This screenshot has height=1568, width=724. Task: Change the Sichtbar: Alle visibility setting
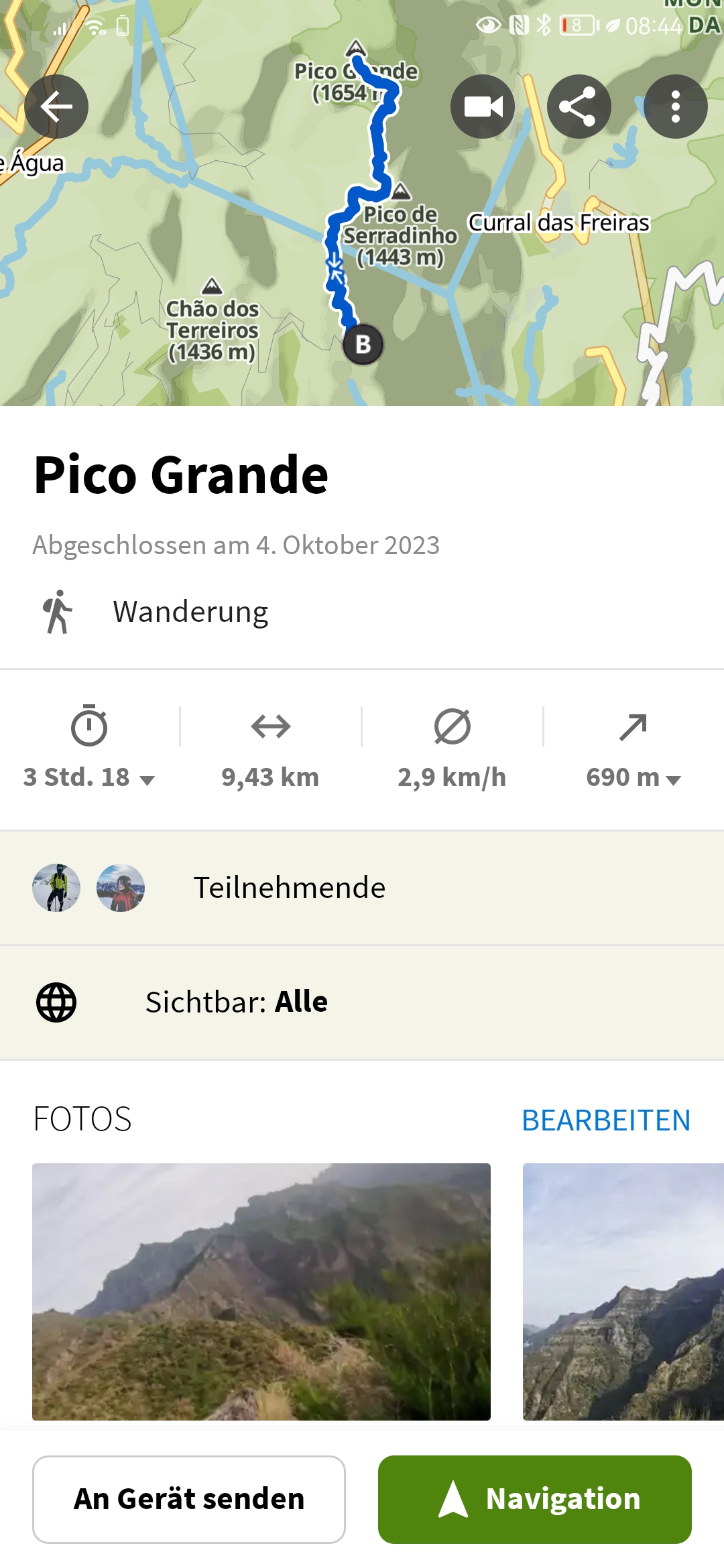[362, 1002]
